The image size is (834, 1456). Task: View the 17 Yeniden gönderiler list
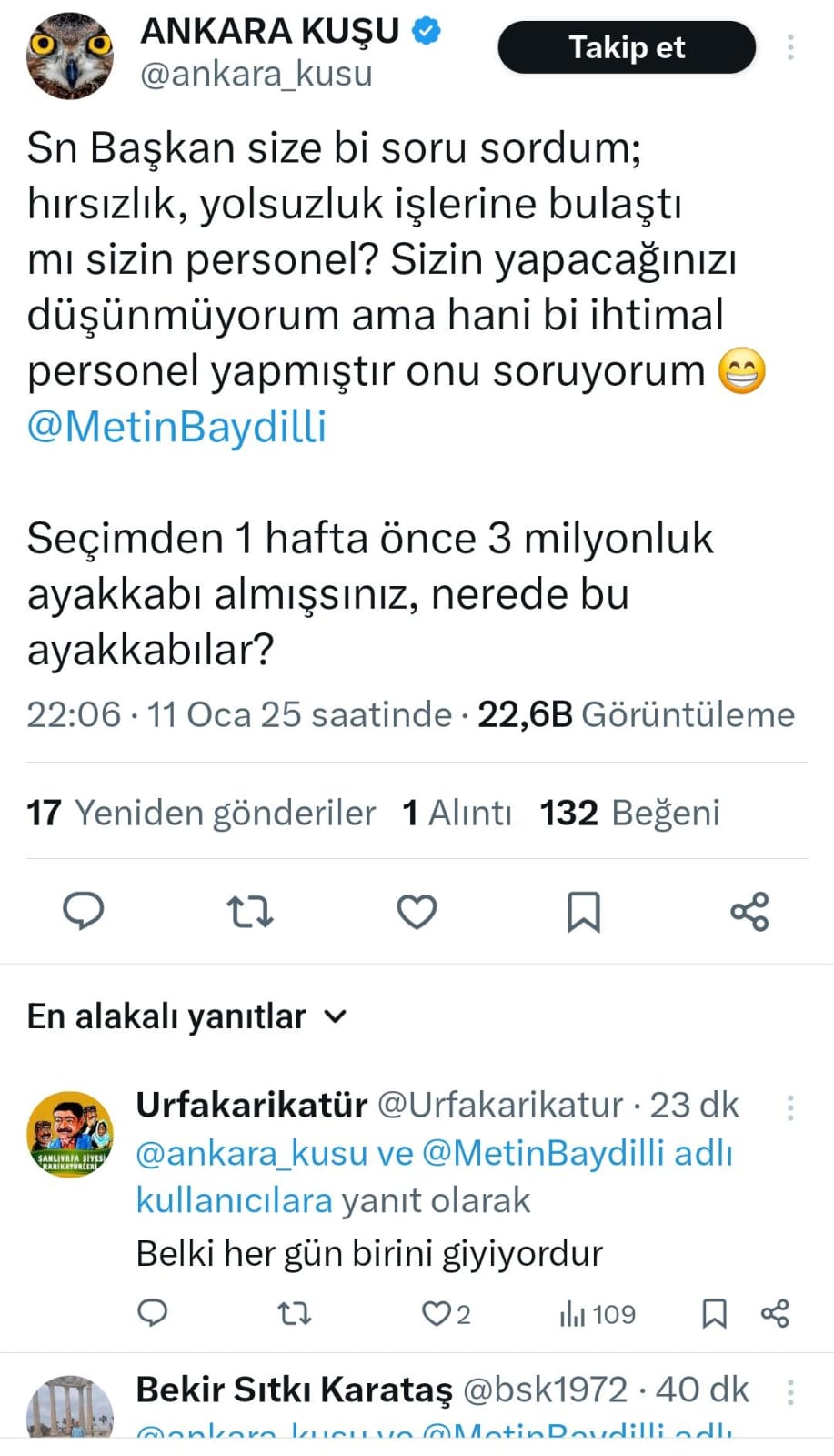point(201,813)
